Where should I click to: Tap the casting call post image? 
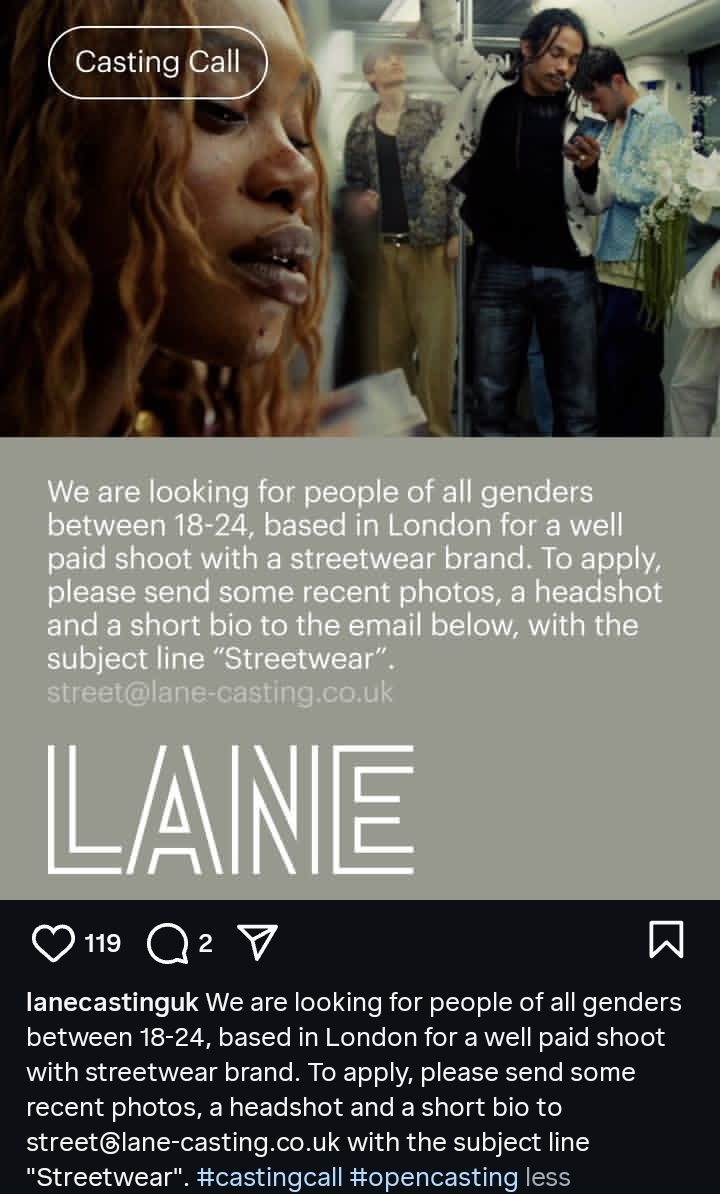[360, 449]
